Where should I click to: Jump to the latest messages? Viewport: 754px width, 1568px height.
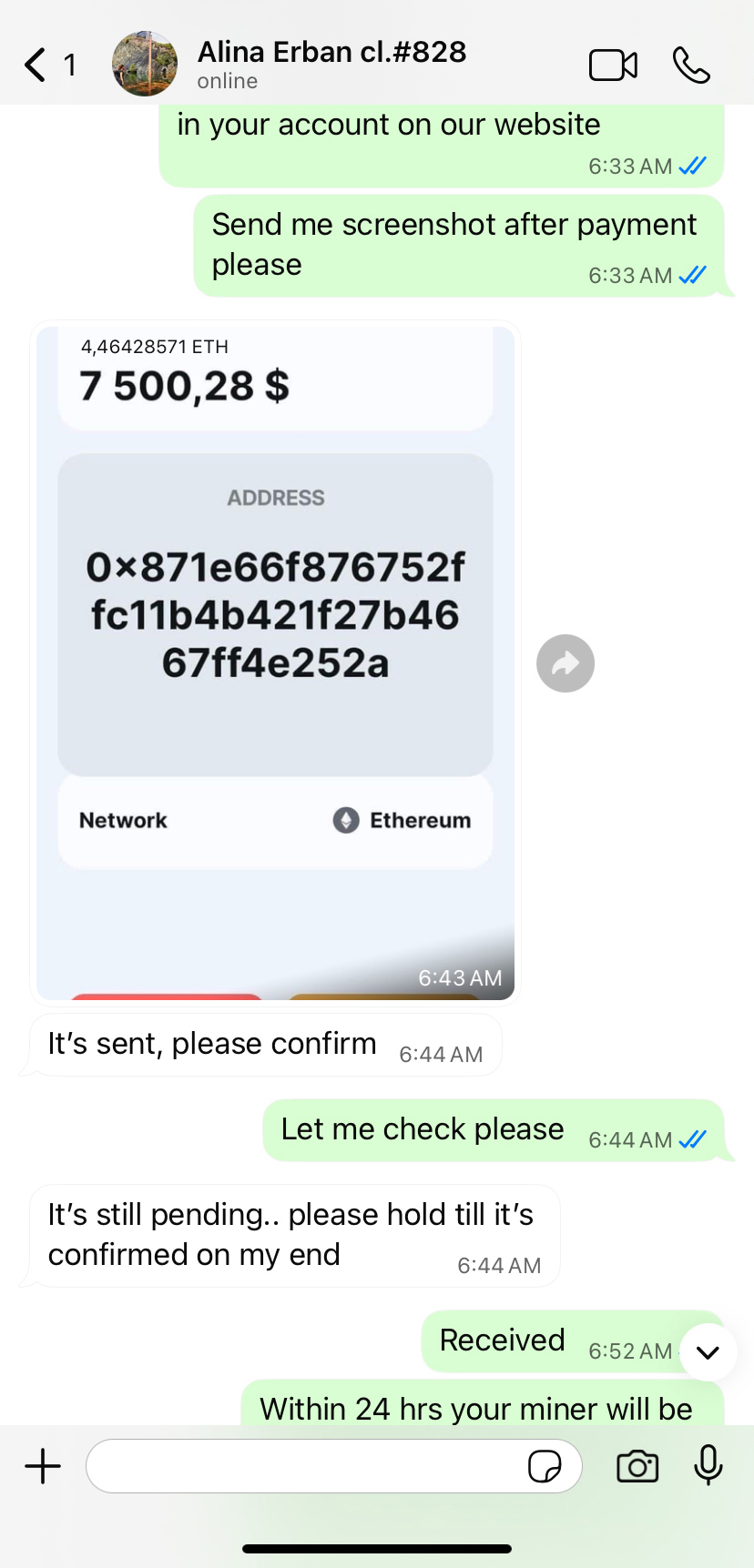[708, 1352]
